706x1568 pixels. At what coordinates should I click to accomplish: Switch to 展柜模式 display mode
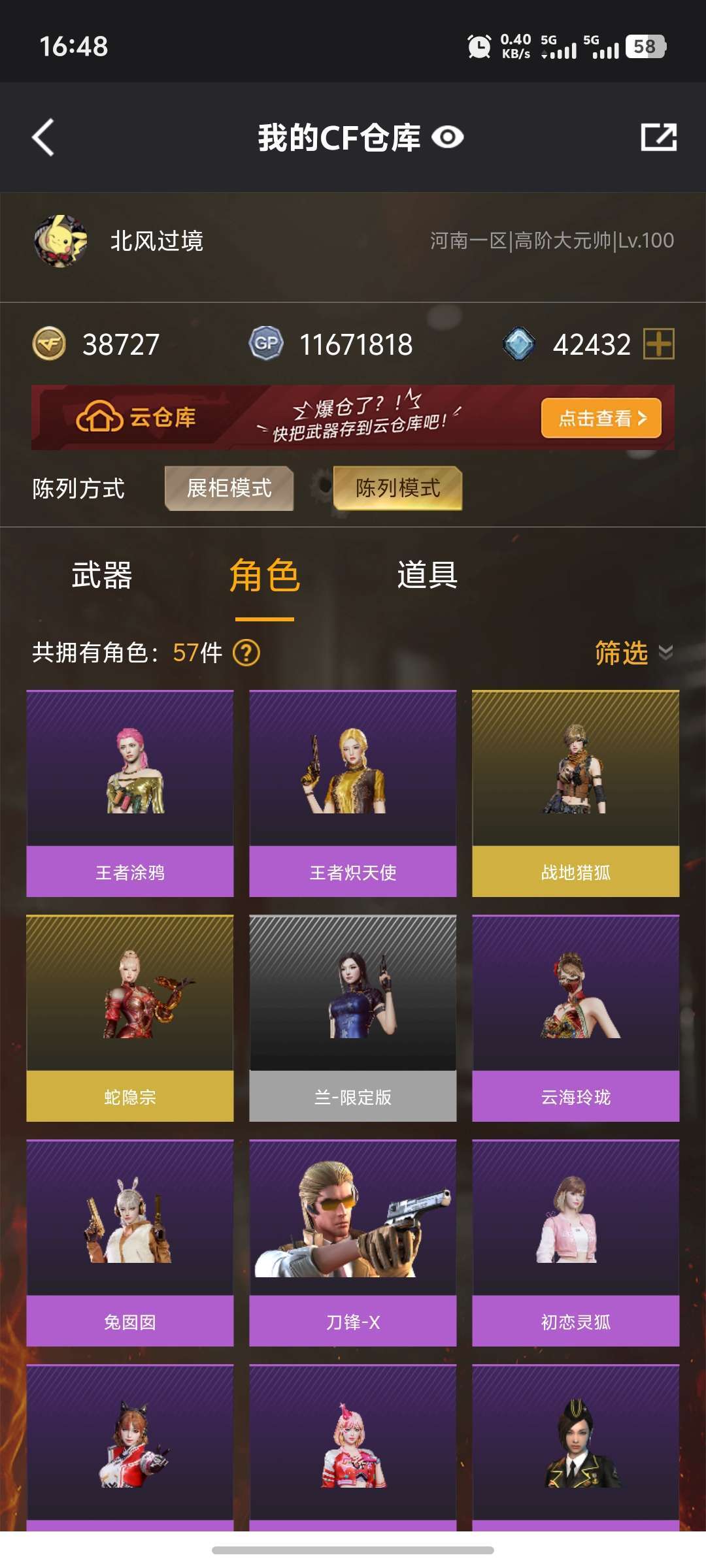tap(229, 488)
